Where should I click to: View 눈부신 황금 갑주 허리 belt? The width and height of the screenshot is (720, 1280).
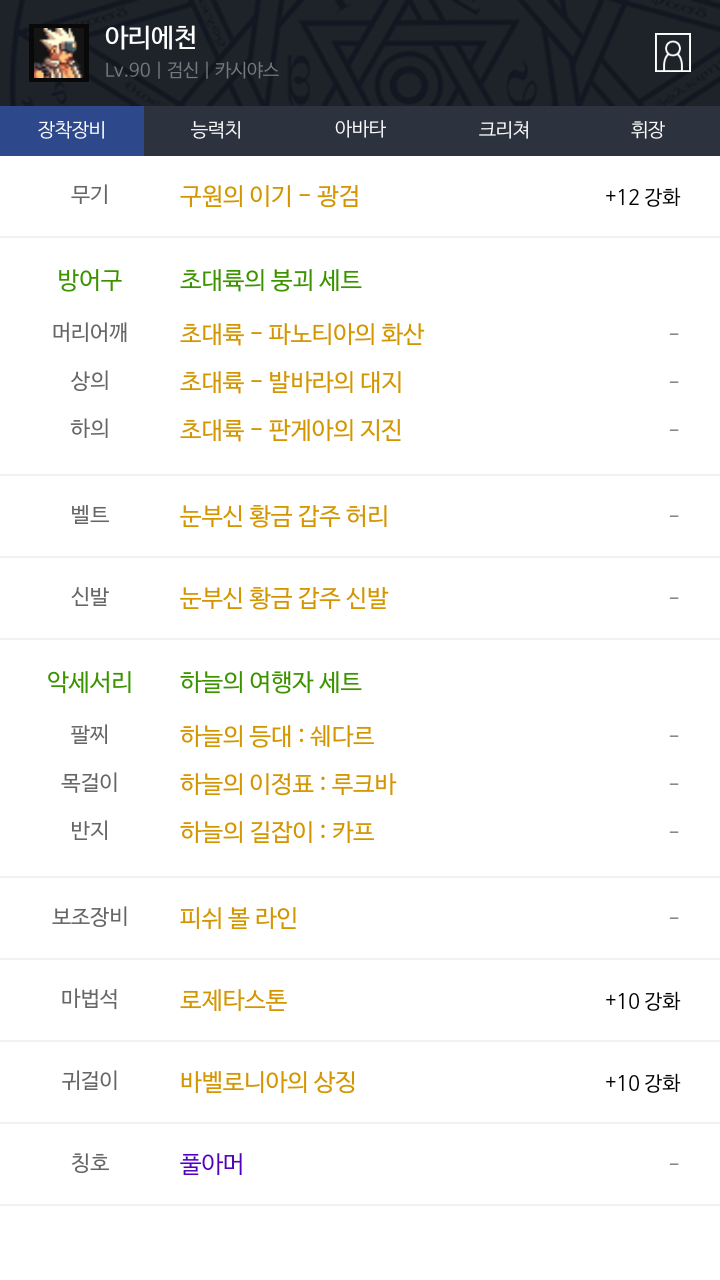coord(284,516)
